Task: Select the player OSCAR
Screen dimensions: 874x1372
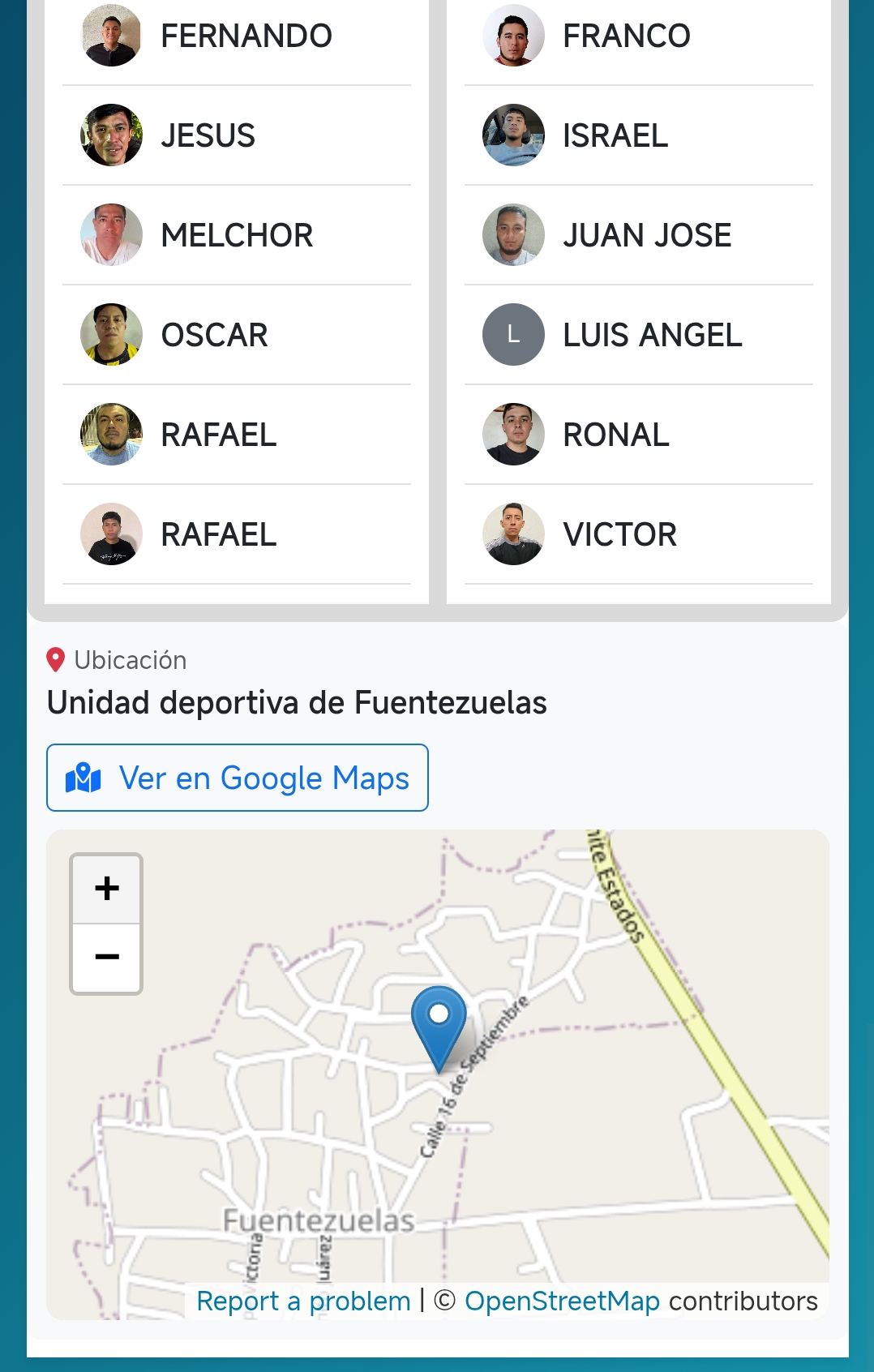Action: tap(214, 335)
